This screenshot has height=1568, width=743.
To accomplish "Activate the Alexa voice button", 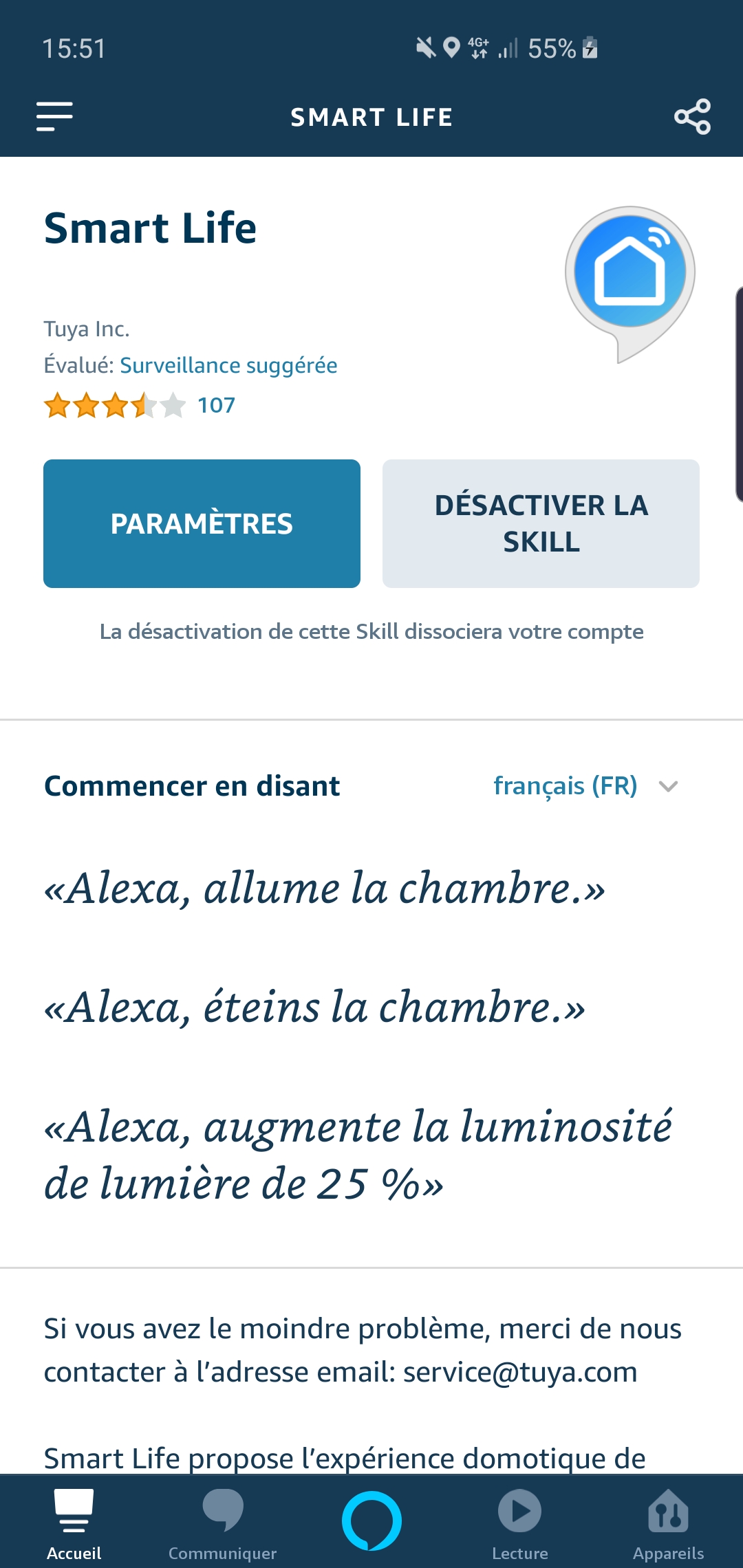I will [371, 1521].
